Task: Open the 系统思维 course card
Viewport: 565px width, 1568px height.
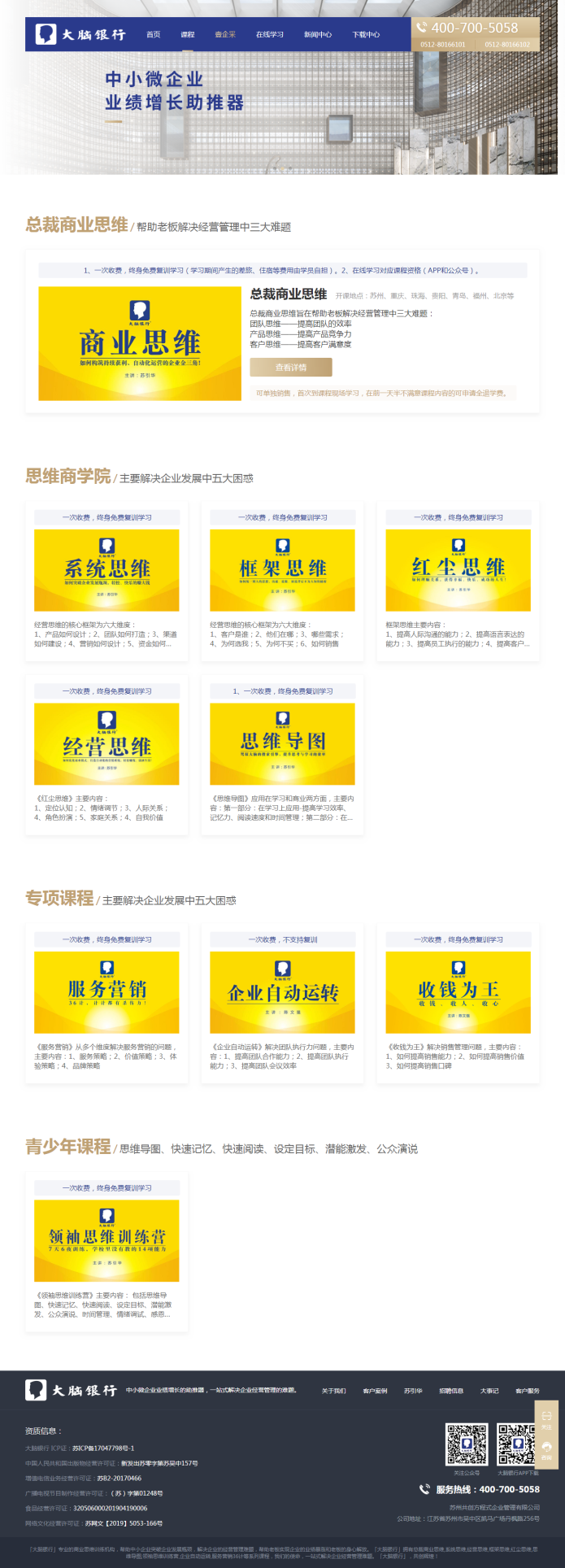Action: coord(106,570)
